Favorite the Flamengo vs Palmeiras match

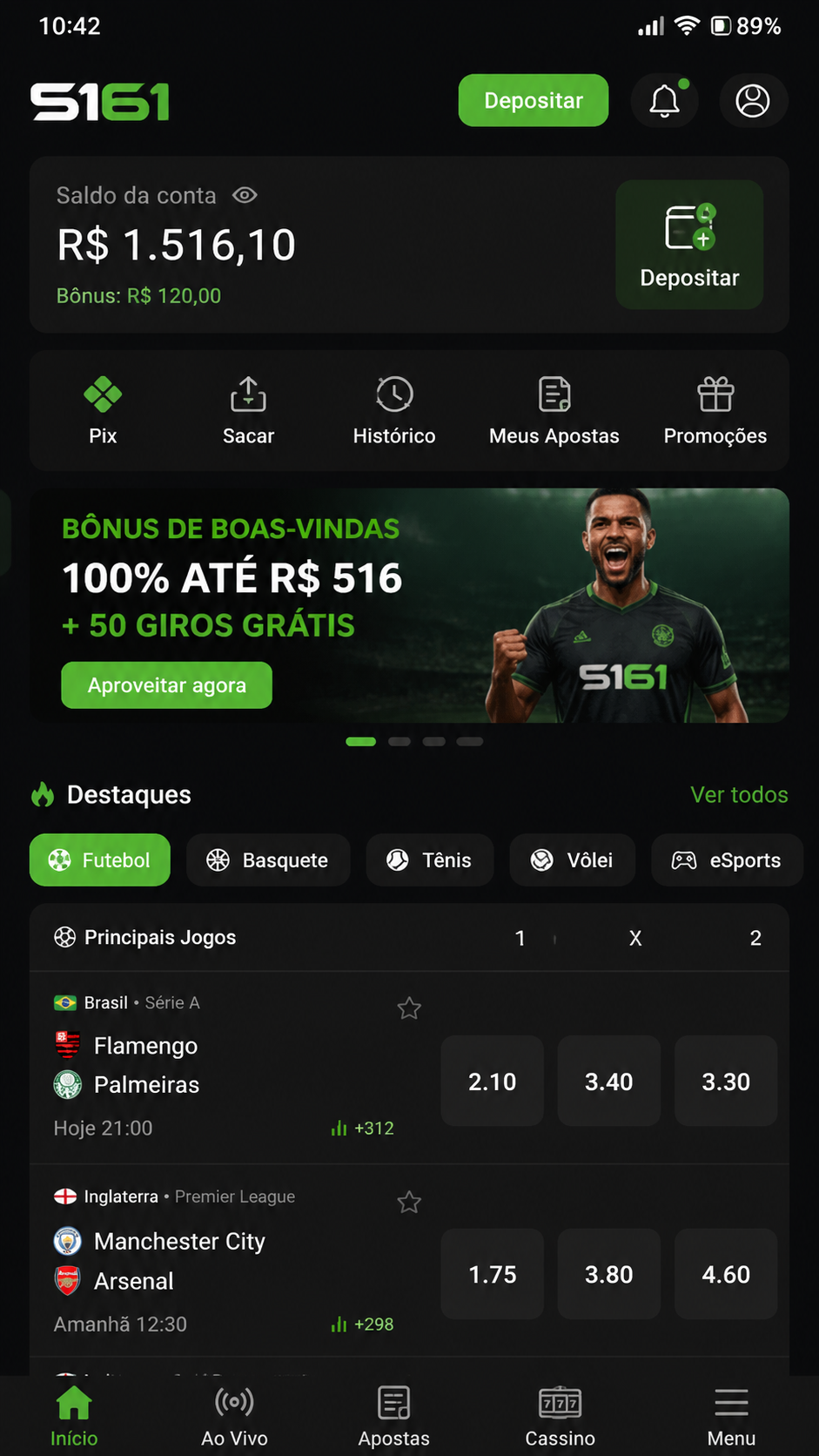tap(409, 1008)
